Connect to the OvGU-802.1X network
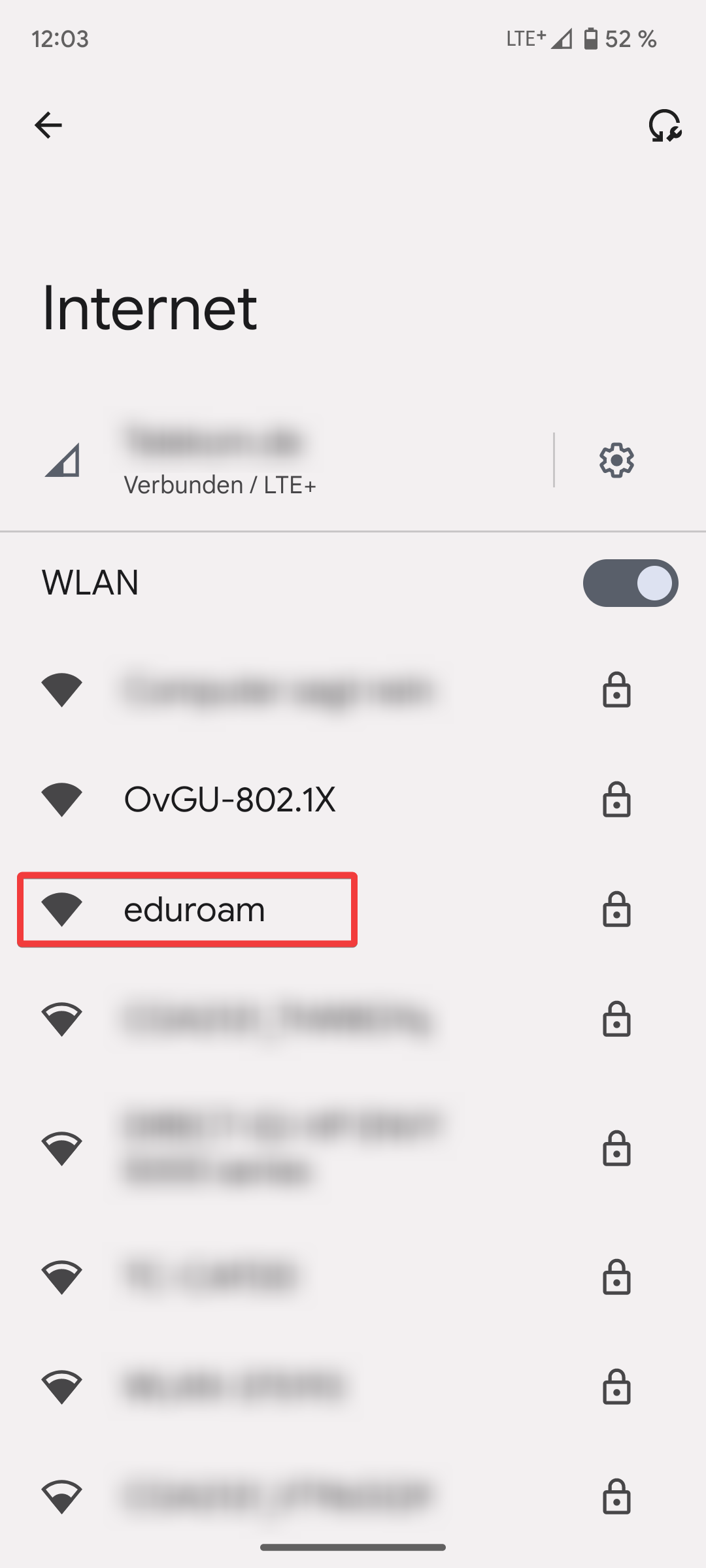706x1568 pixels. 229,800
